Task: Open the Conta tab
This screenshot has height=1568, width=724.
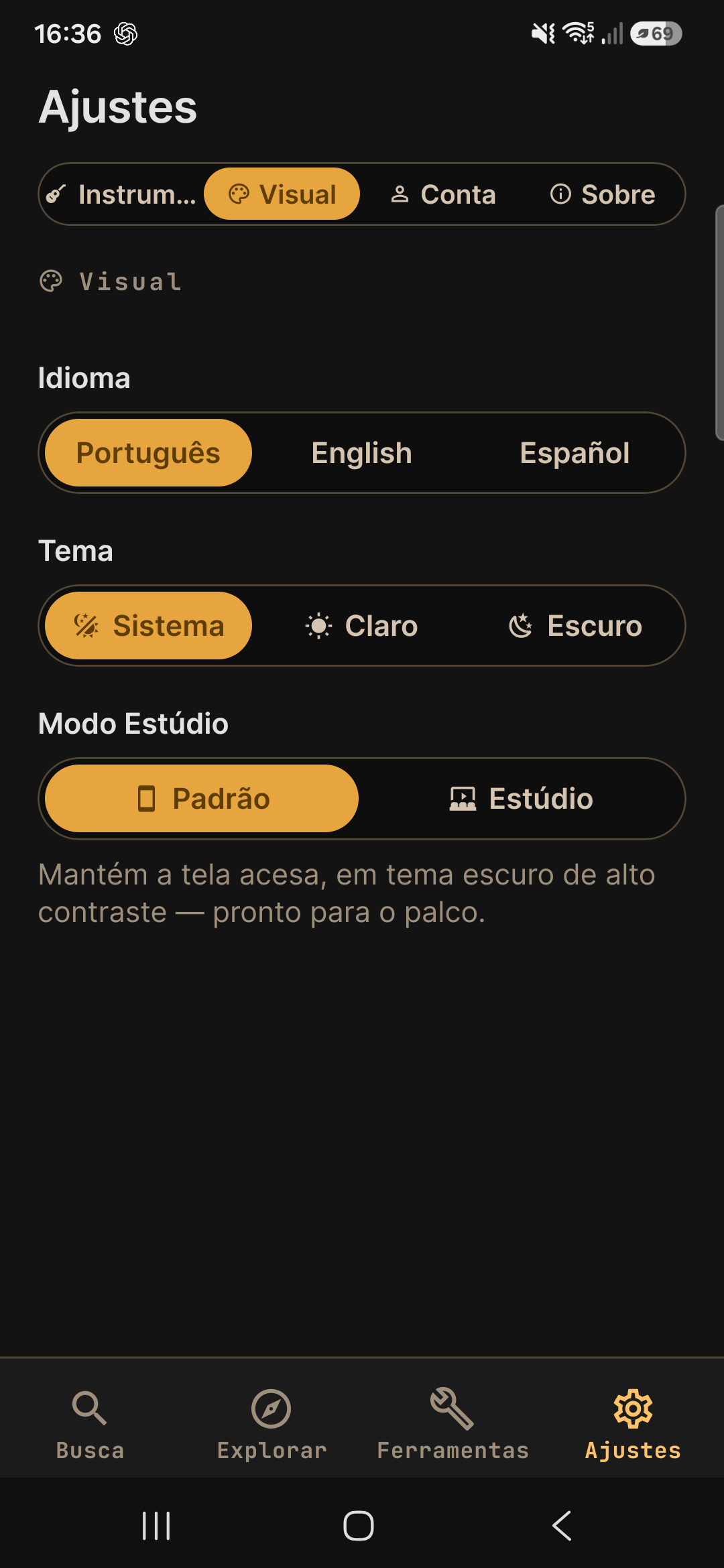Action: click(443, 194)
